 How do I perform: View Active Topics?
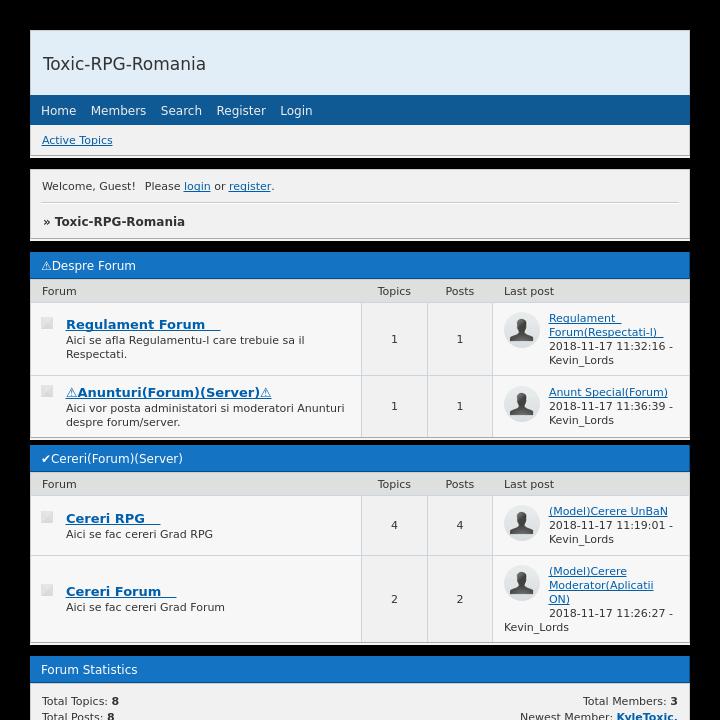77,140
